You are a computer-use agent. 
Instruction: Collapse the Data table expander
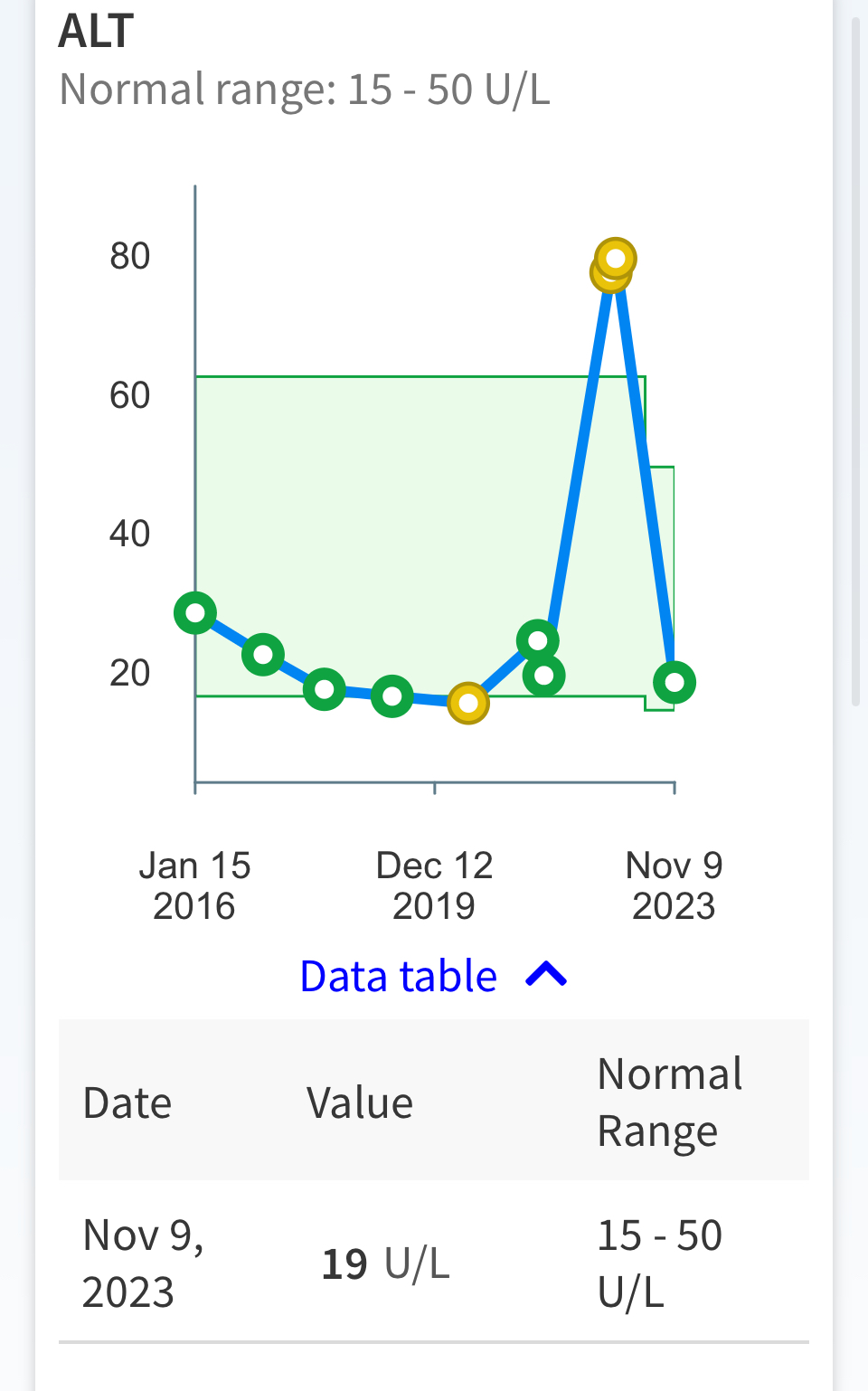[433, 976]
